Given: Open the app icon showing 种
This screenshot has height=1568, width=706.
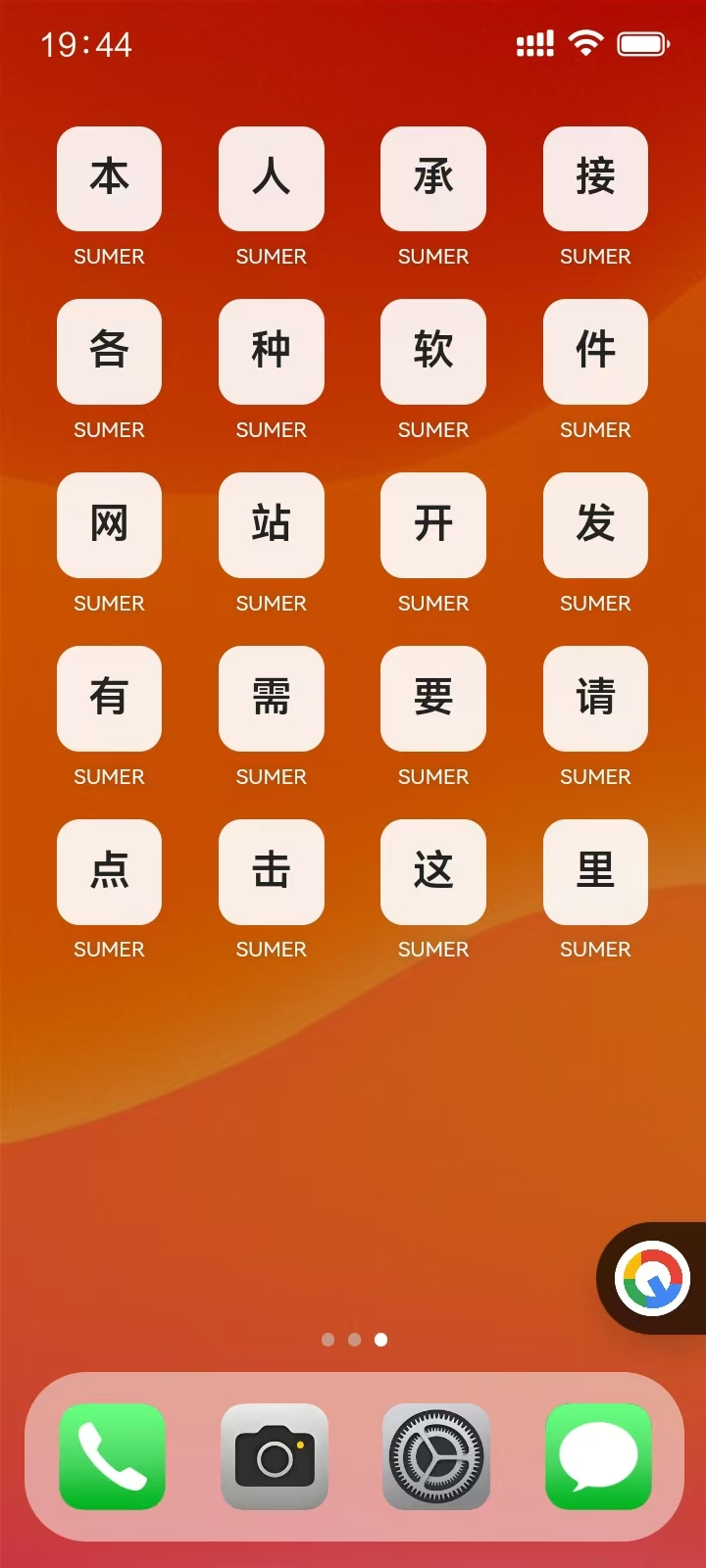Looking at the screenshot, I should coord(271,351).
